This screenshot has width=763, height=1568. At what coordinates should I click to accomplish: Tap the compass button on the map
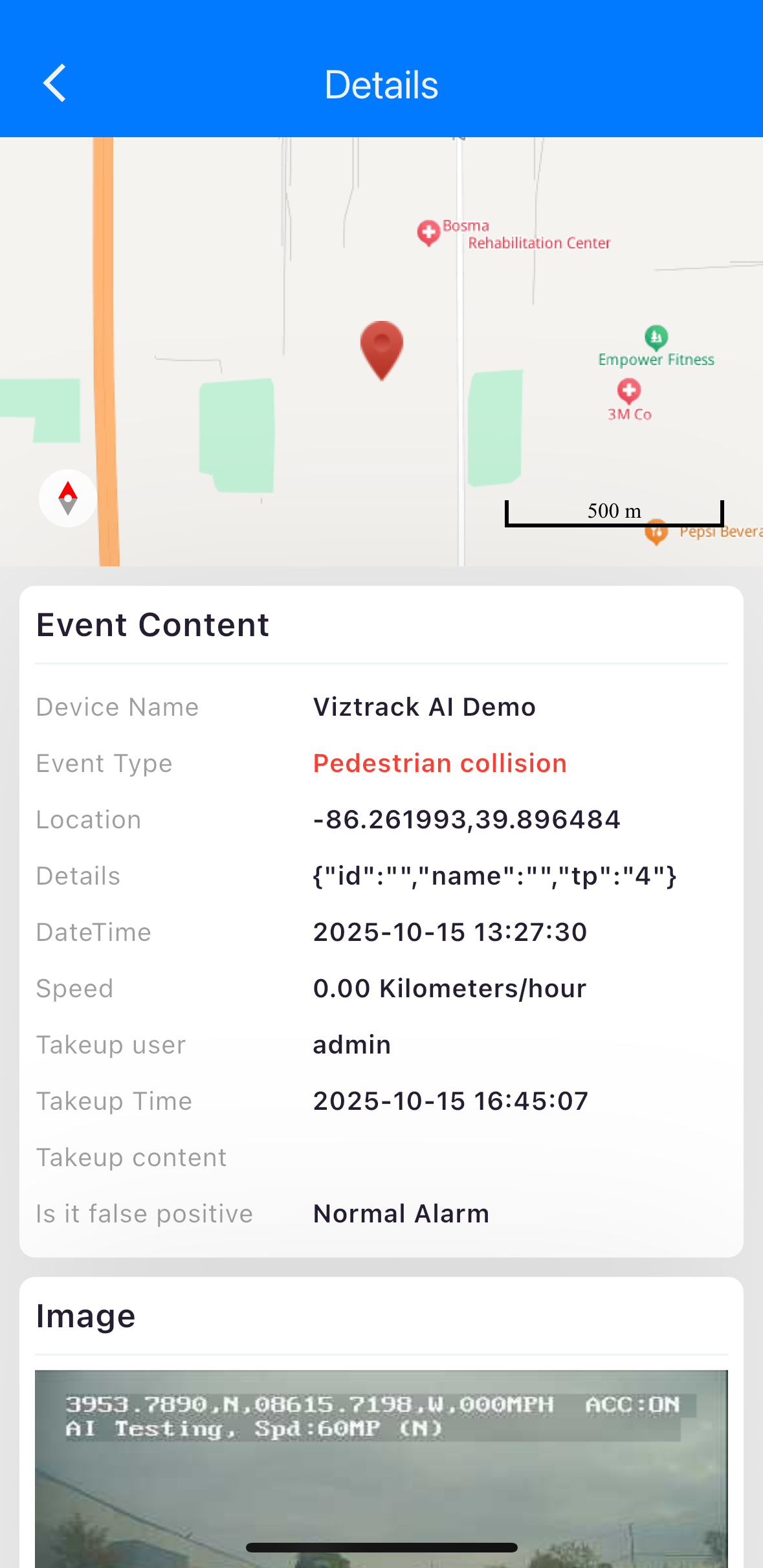(x=68, y=498)
